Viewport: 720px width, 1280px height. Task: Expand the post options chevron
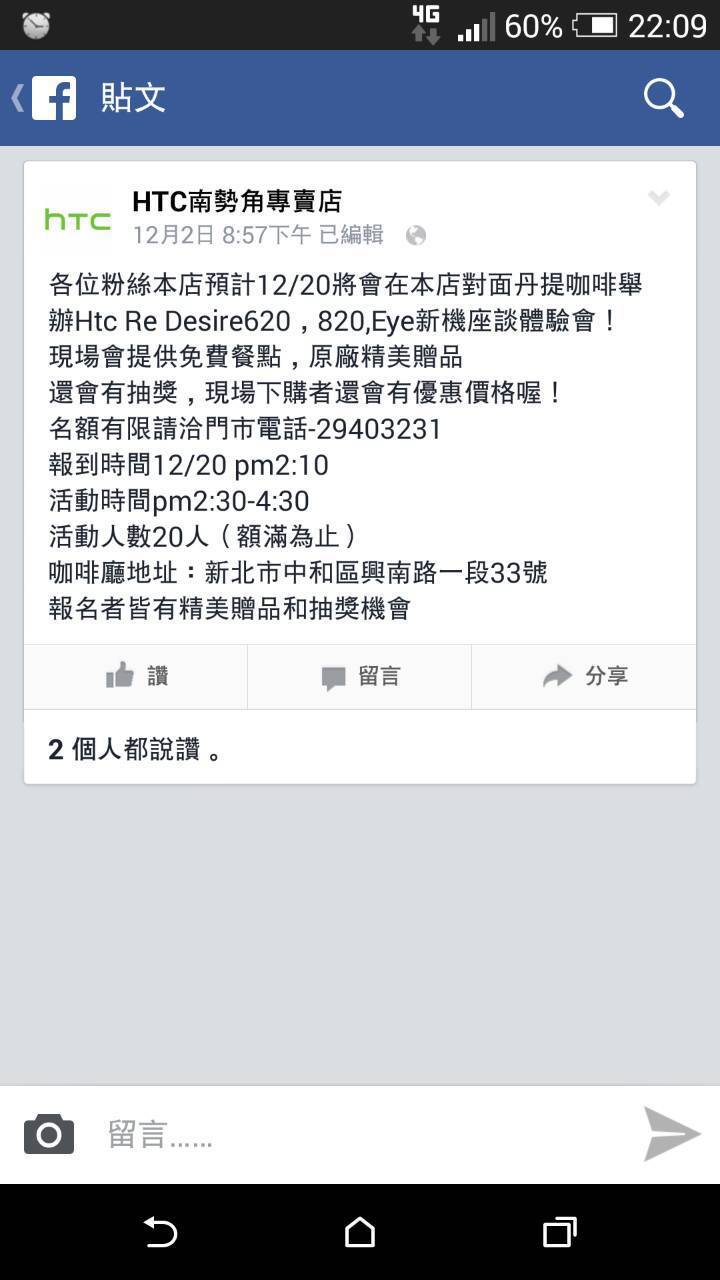pos(658,198)
